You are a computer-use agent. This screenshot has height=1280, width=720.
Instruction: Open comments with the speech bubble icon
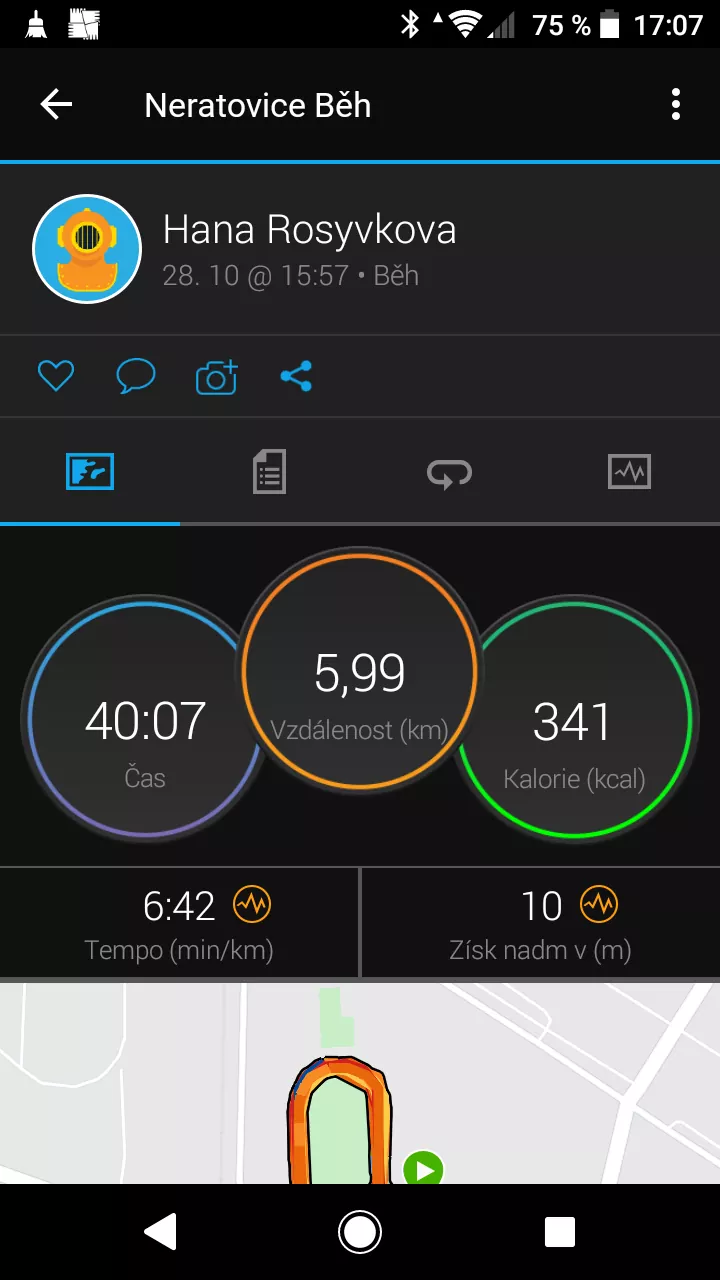coord(136,376)
